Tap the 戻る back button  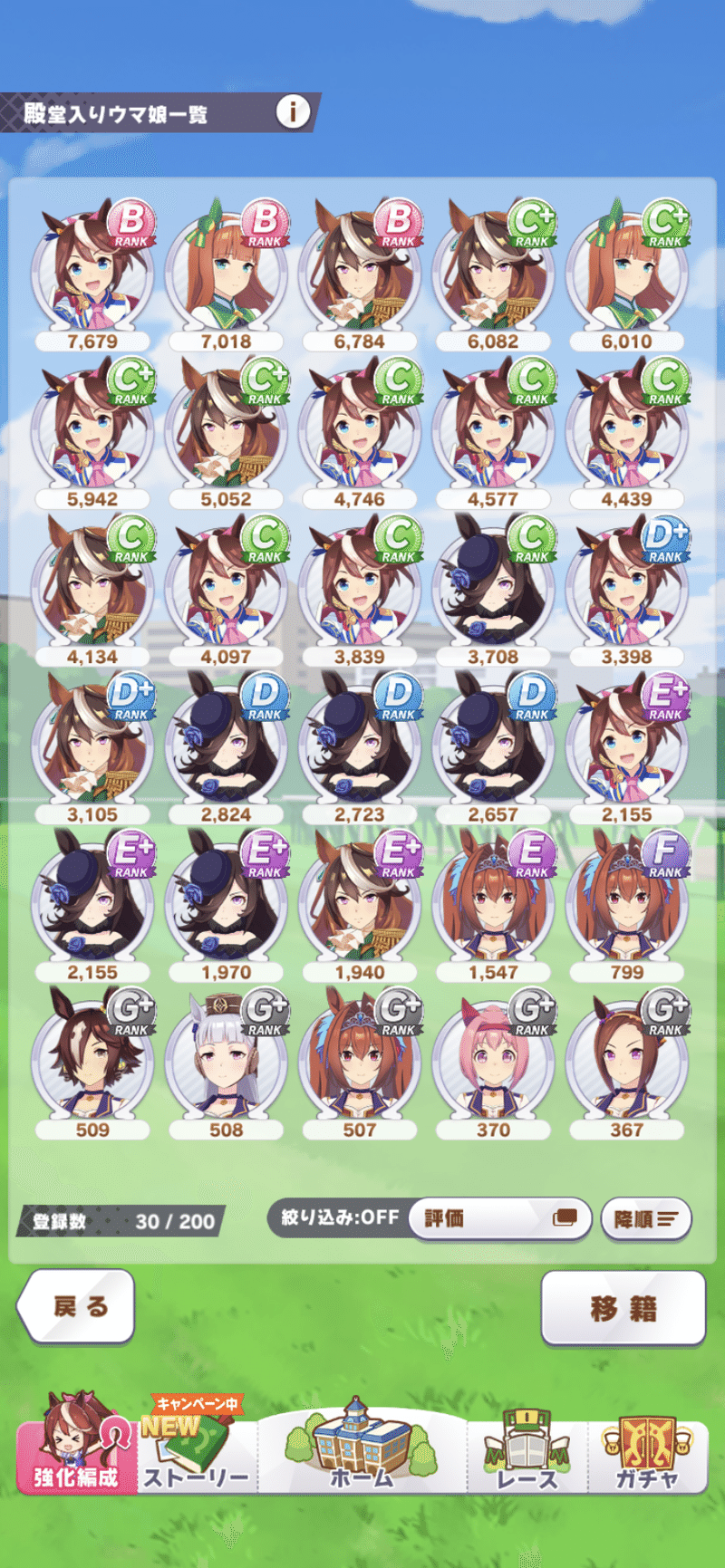coord(78,1305)
